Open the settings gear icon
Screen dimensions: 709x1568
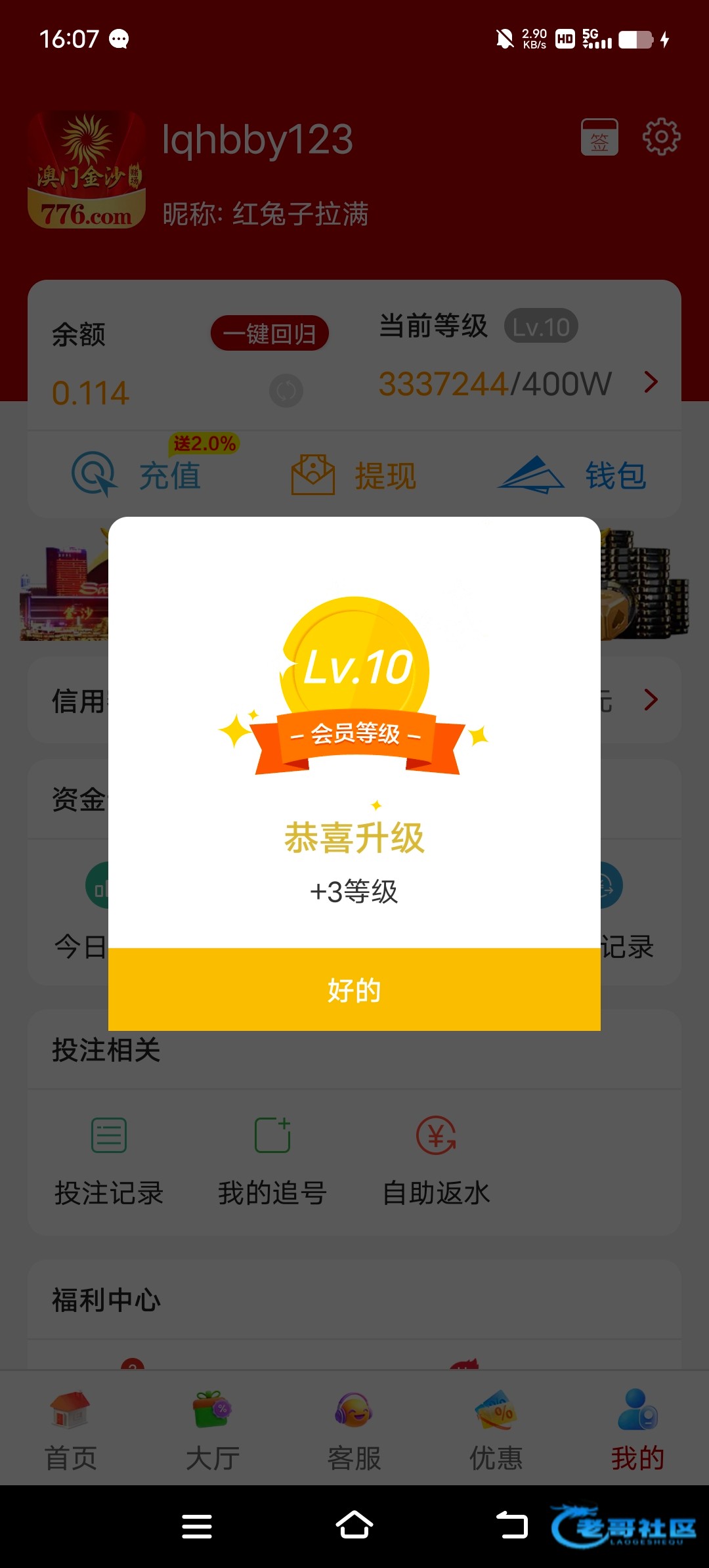tap(660, 137)
